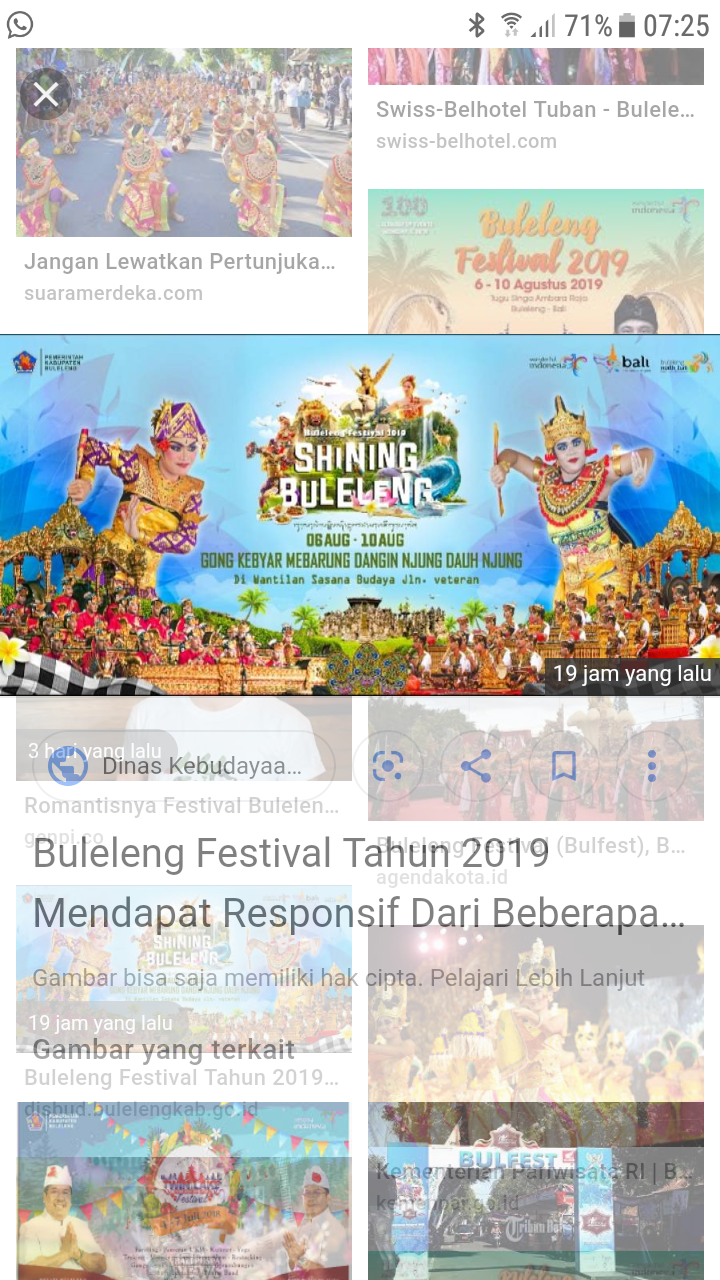This screenshot has width=720, height=1280.
Task: Open the overflow menu
Action: pyautogui.click(x=651, y=767)
